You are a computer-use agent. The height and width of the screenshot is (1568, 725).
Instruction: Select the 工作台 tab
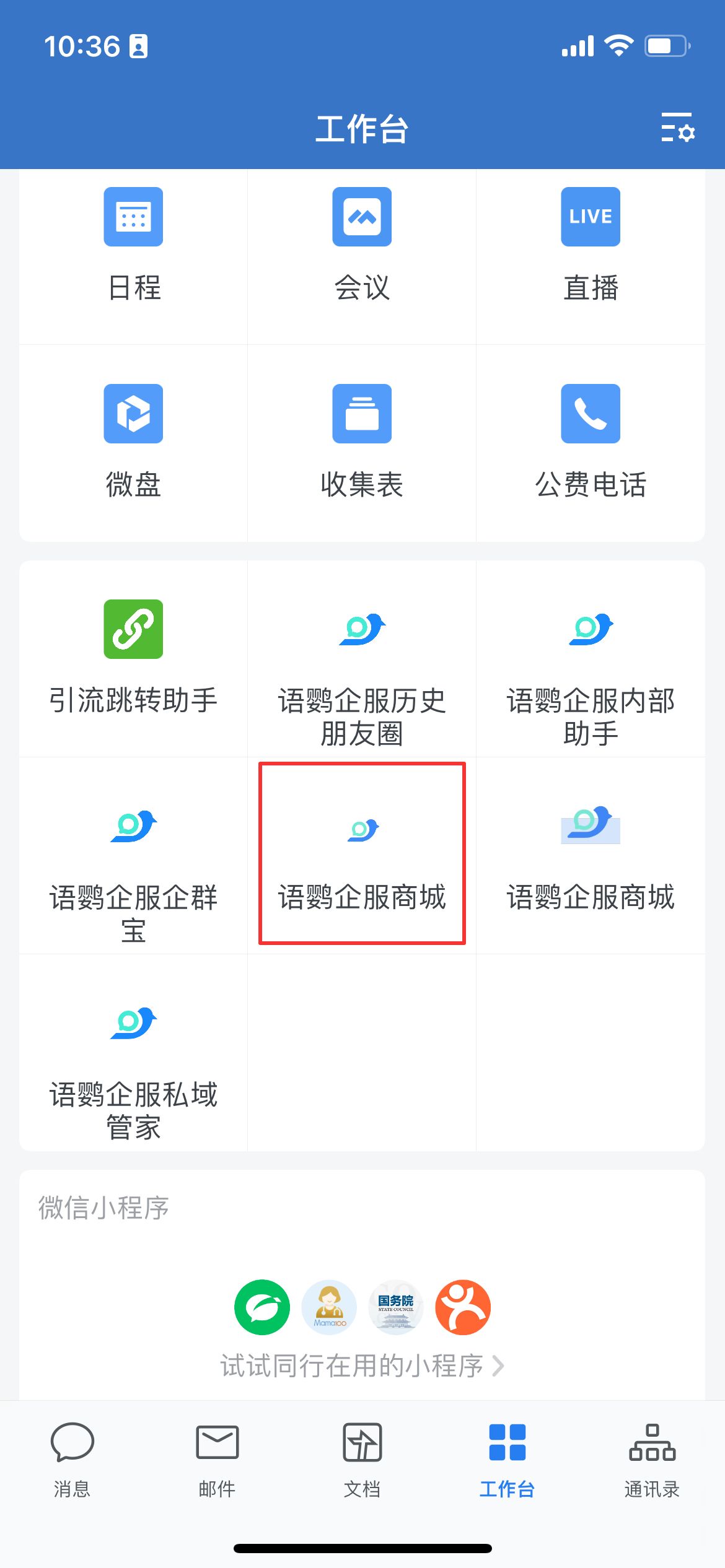click(507, 1459)
